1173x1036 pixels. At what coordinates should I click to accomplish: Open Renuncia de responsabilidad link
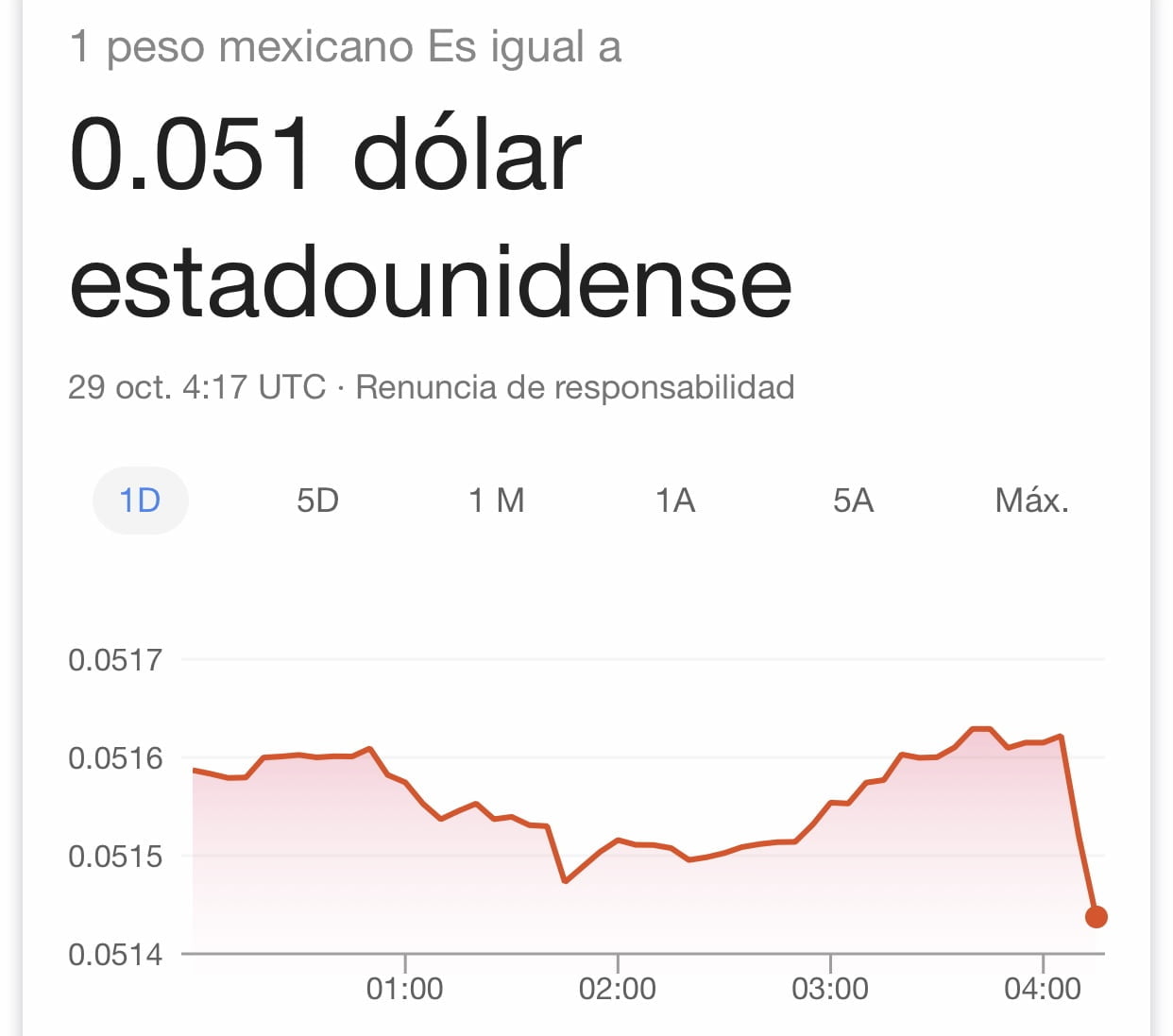click(574, 387)
